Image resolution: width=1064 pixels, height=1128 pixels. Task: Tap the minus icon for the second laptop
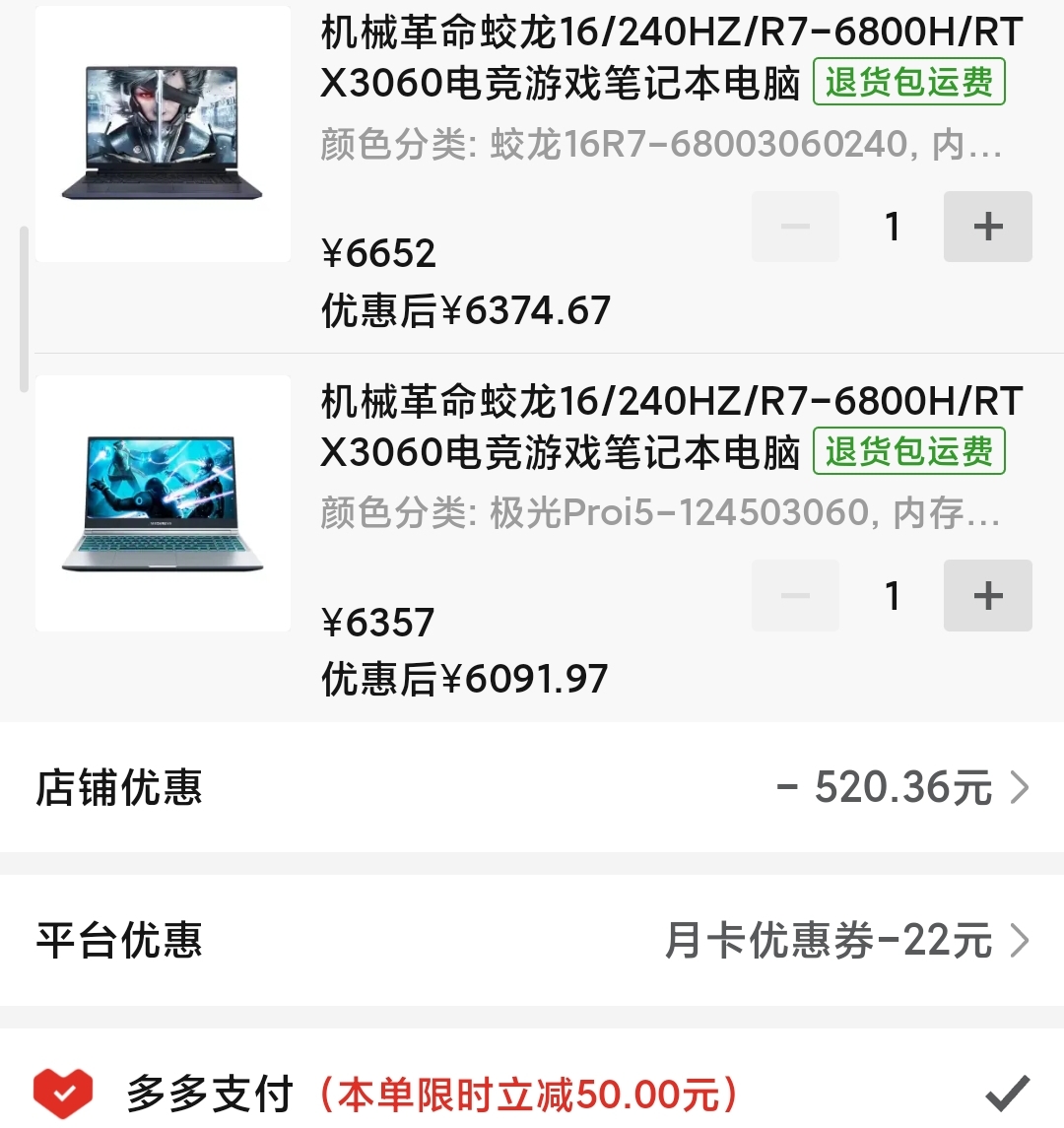(x=794, y=595)
